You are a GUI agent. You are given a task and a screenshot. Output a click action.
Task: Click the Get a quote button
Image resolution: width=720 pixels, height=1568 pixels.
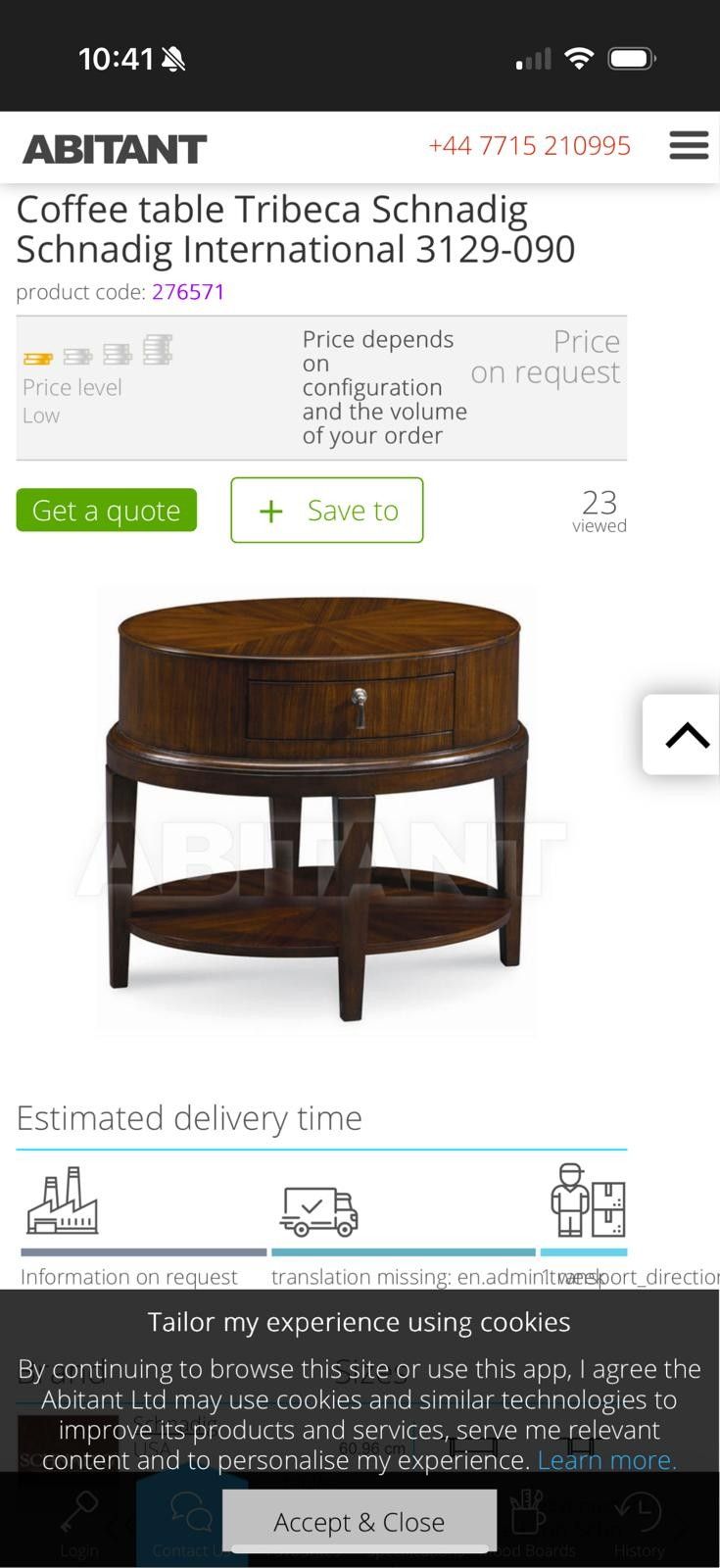coord(106,510)
